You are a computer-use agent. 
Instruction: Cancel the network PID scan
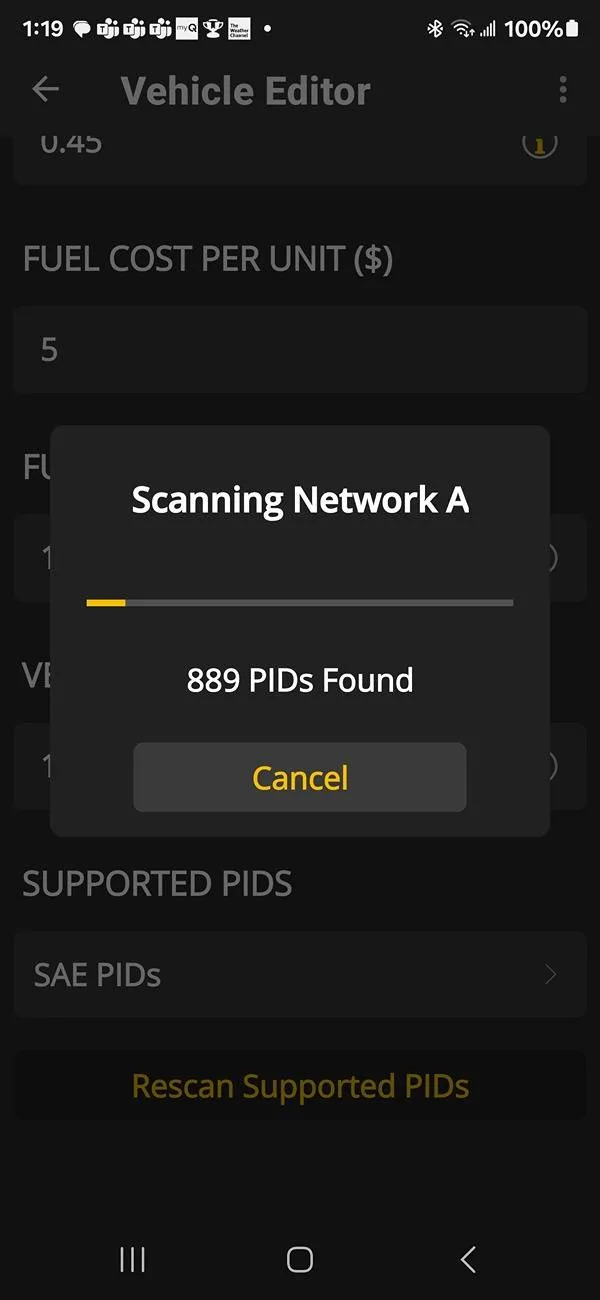click(x=300, y=777)
